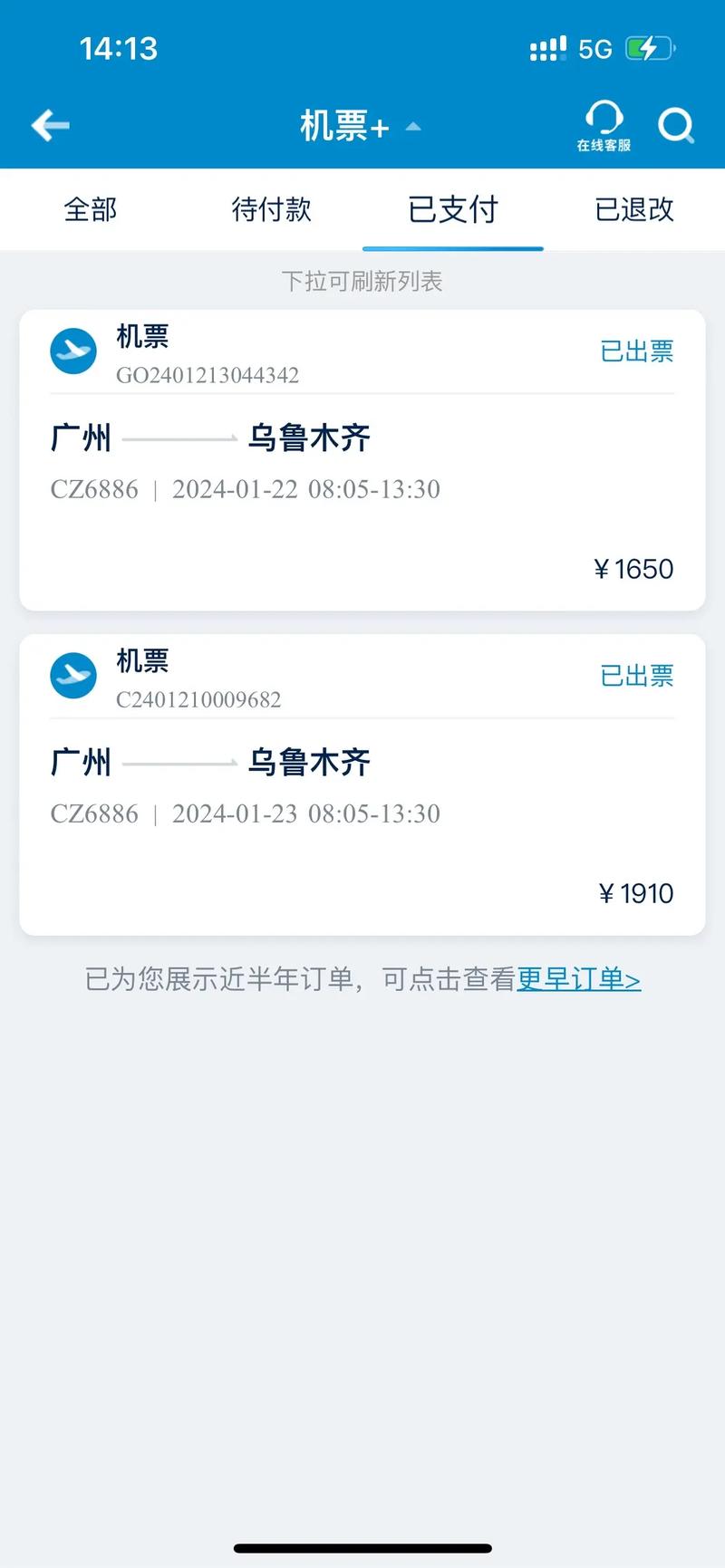Image resolution: width=725 pixels, height=1568 pixels.
Task: Expand the flight route arrow for 广州 to 乌鲁木齐
Action: click(x=179, y=438)
